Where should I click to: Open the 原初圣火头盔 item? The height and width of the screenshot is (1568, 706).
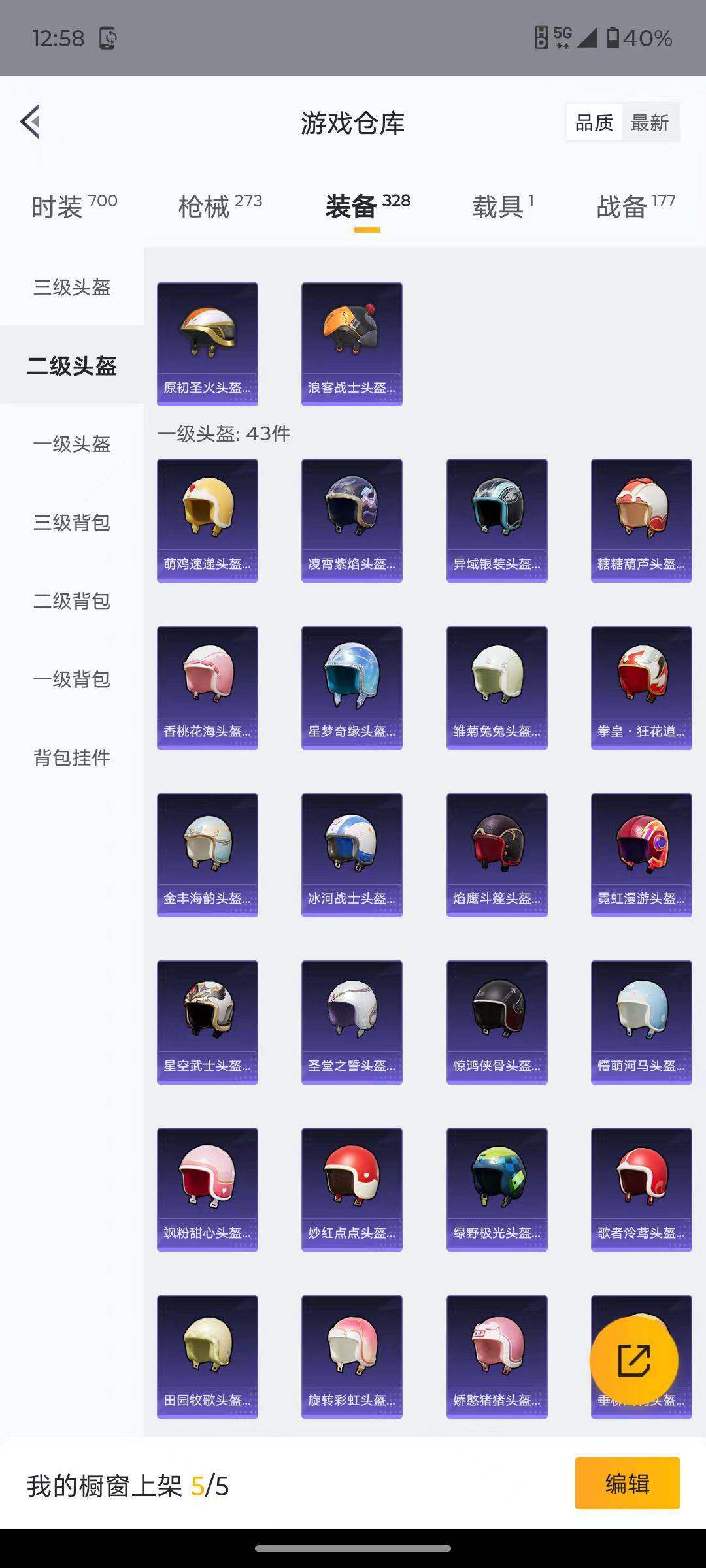click(207, 344)
